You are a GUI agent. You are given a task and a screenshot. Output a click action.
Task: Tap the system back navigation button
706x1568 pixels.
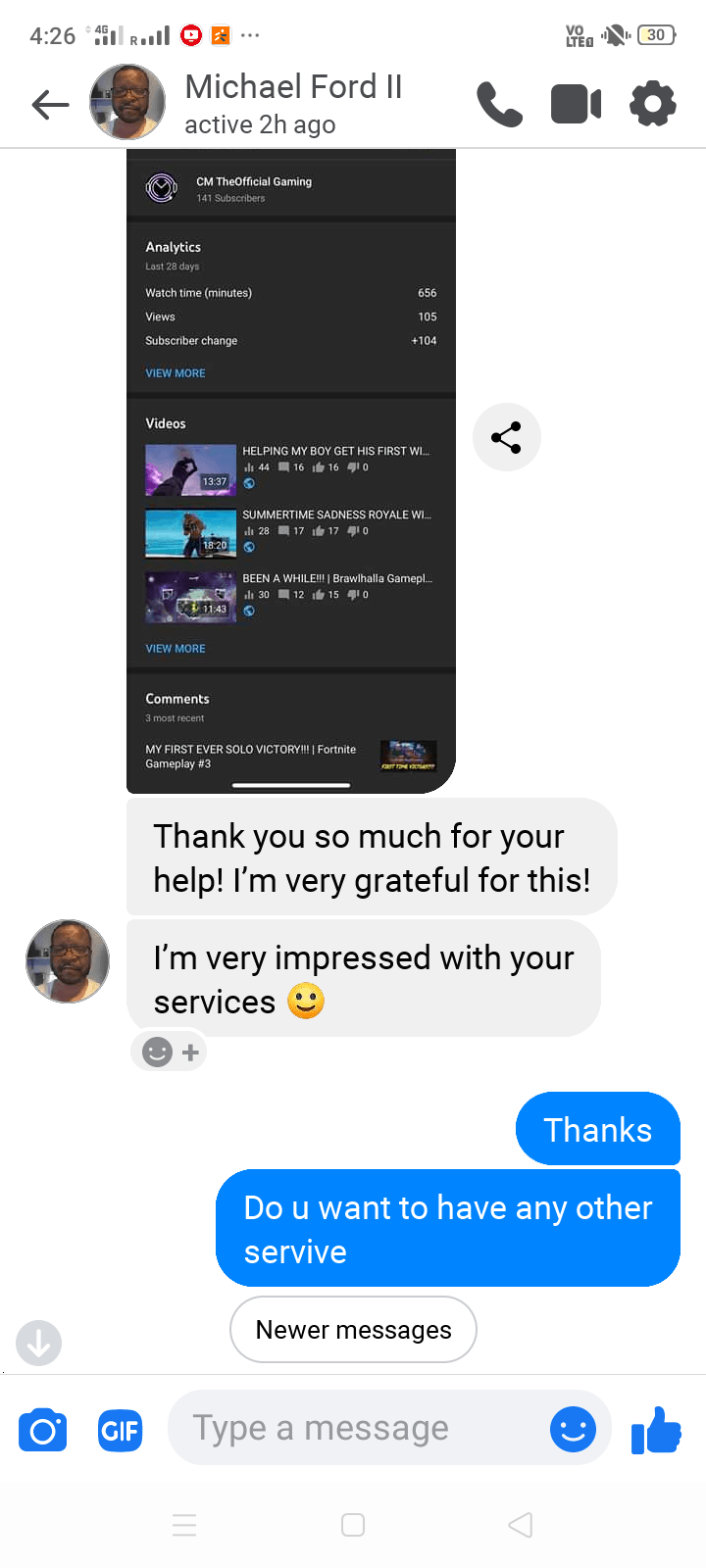[x=521, y=1525]
